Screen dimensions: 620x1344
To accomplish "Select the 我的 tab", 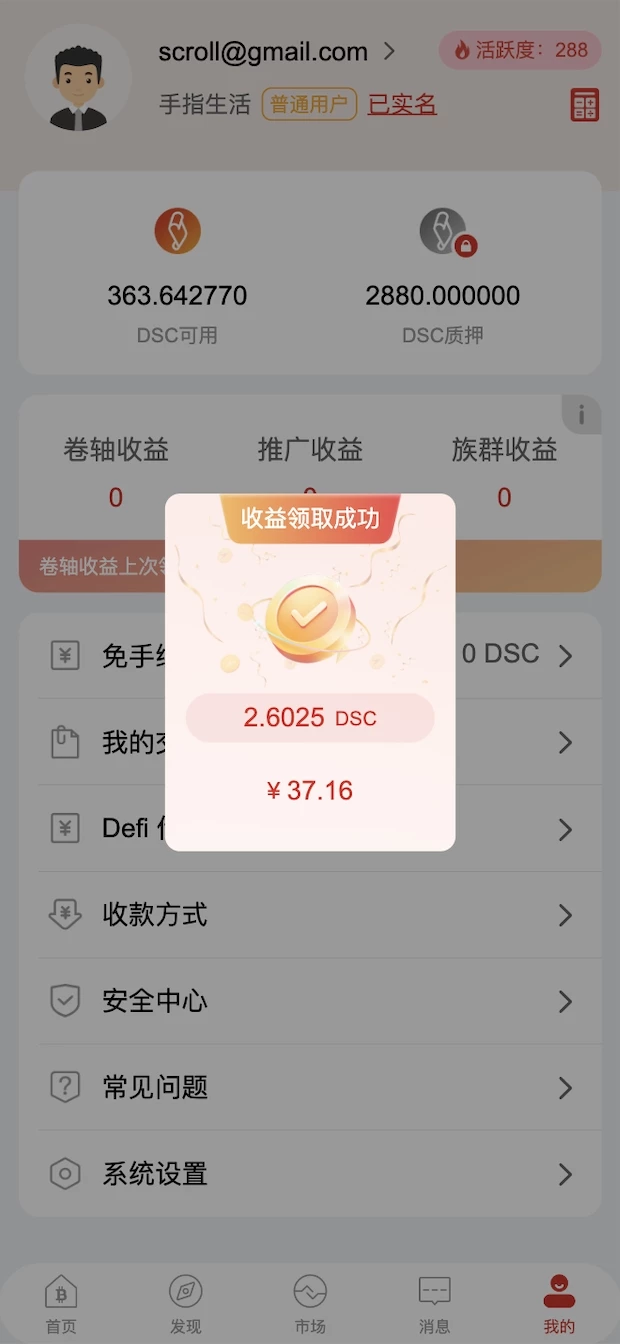I will click(x=559, y=1304).
